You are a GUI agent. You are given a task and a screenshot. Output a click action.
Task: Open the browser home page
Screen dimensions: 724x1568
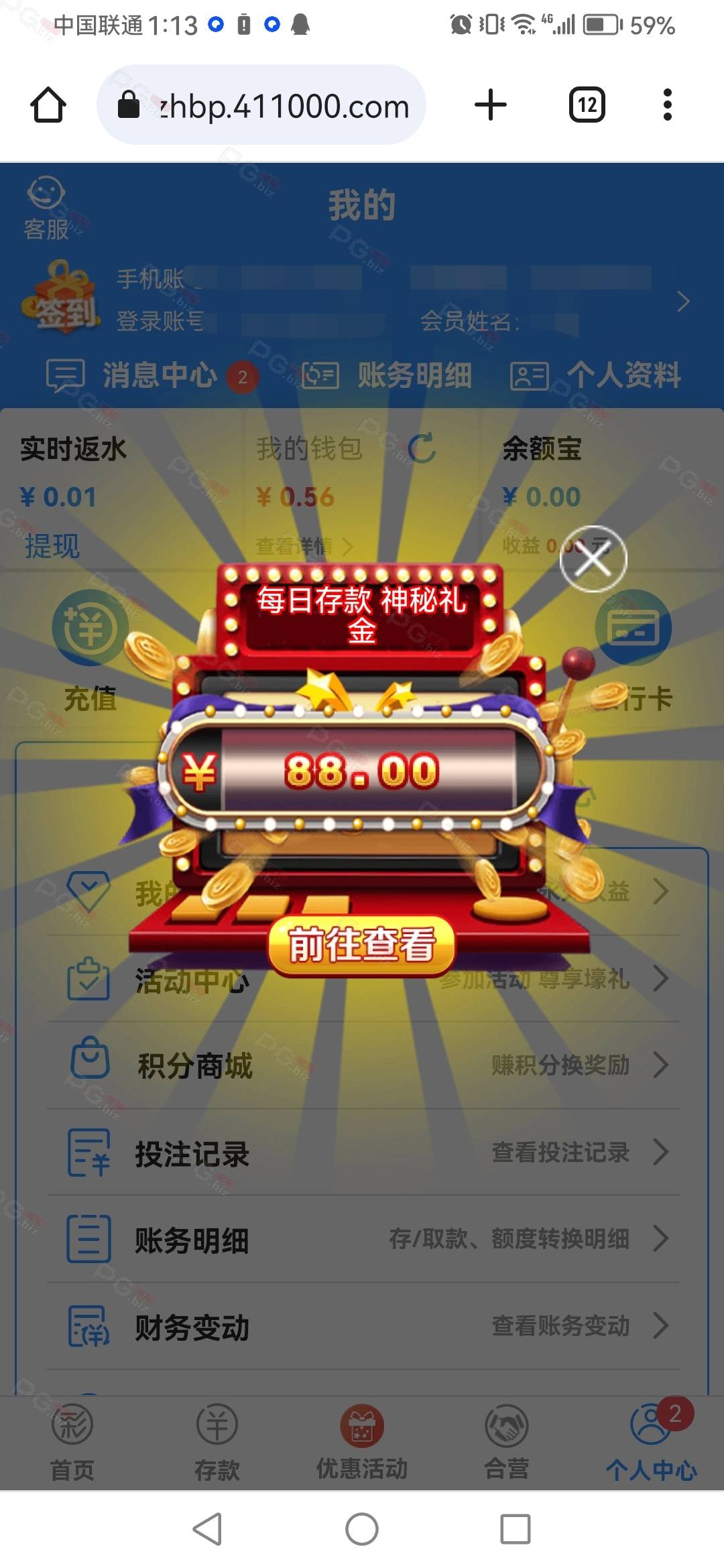48,105
